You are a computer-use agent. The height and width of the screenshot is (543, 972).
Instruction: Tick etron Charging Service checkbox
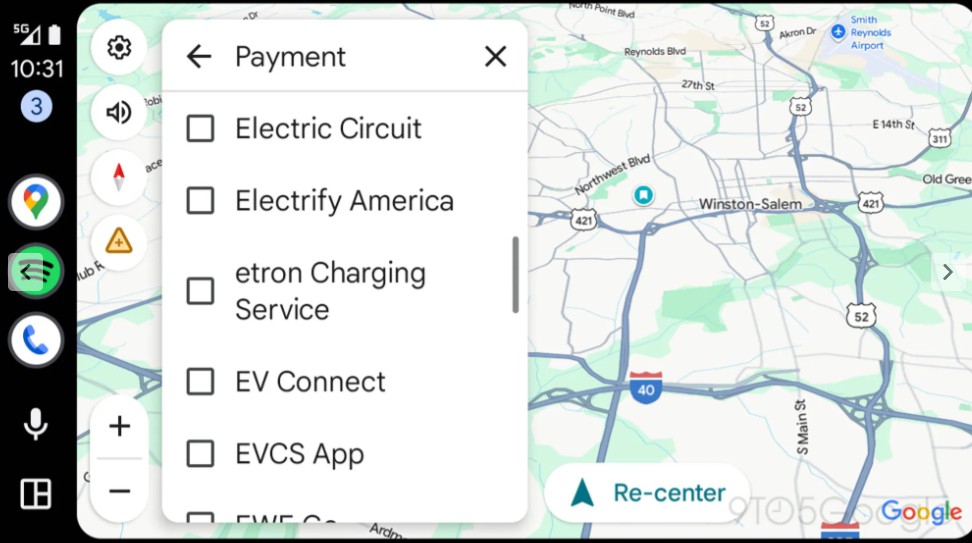pyautogui.click(x=201, y=291)
